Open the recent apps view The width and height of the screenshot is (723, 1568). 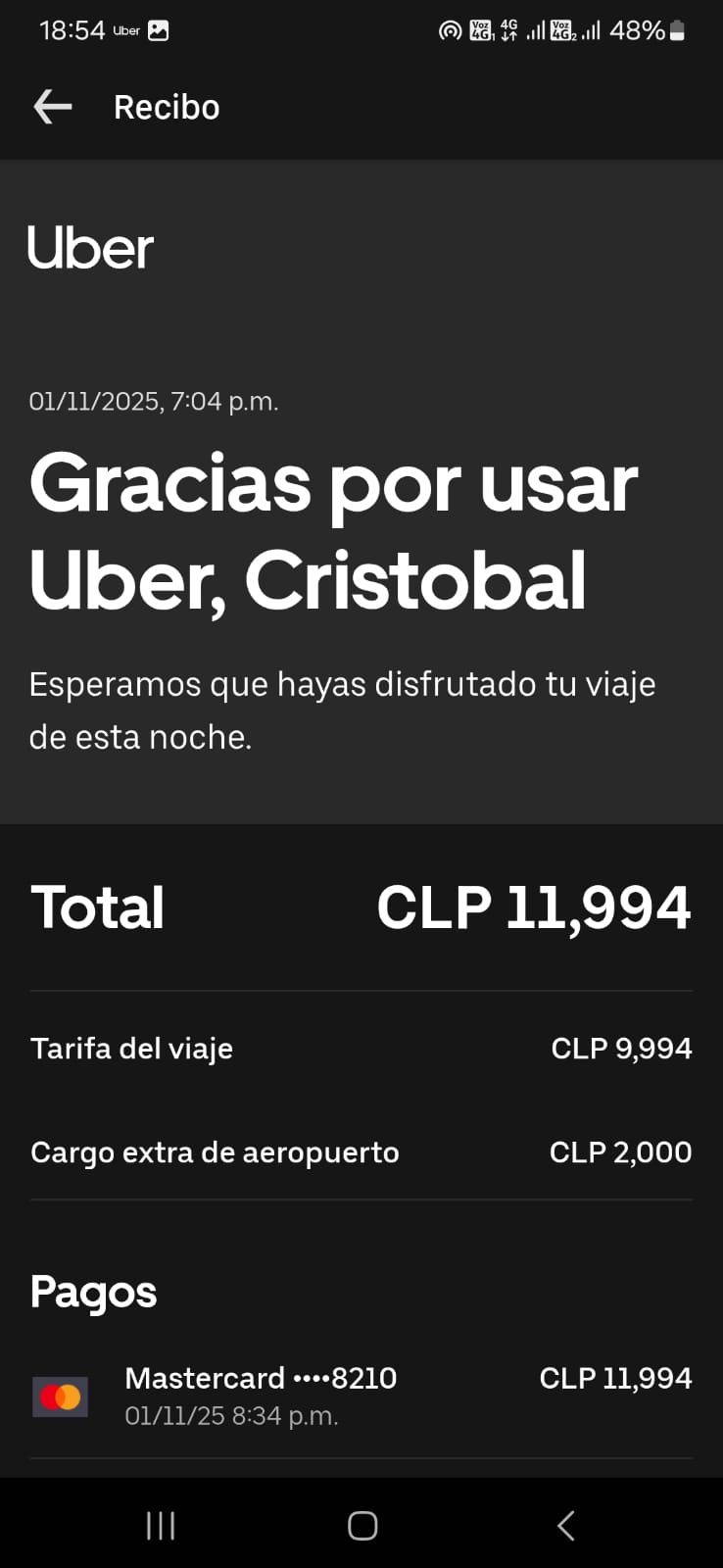pyautogui.click(x=161, y=1525)
